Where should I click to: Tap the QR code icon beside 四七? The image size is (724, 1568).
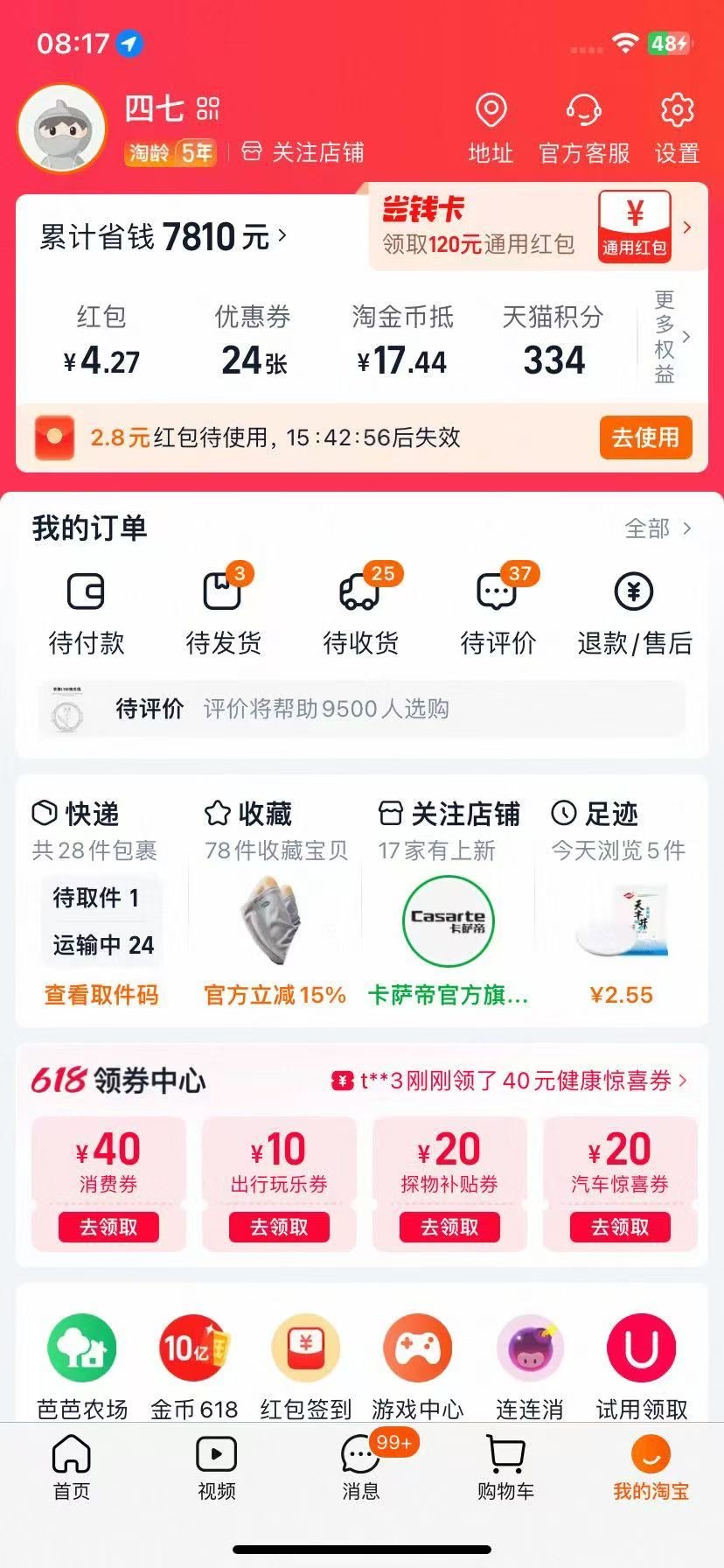(208, 108)
